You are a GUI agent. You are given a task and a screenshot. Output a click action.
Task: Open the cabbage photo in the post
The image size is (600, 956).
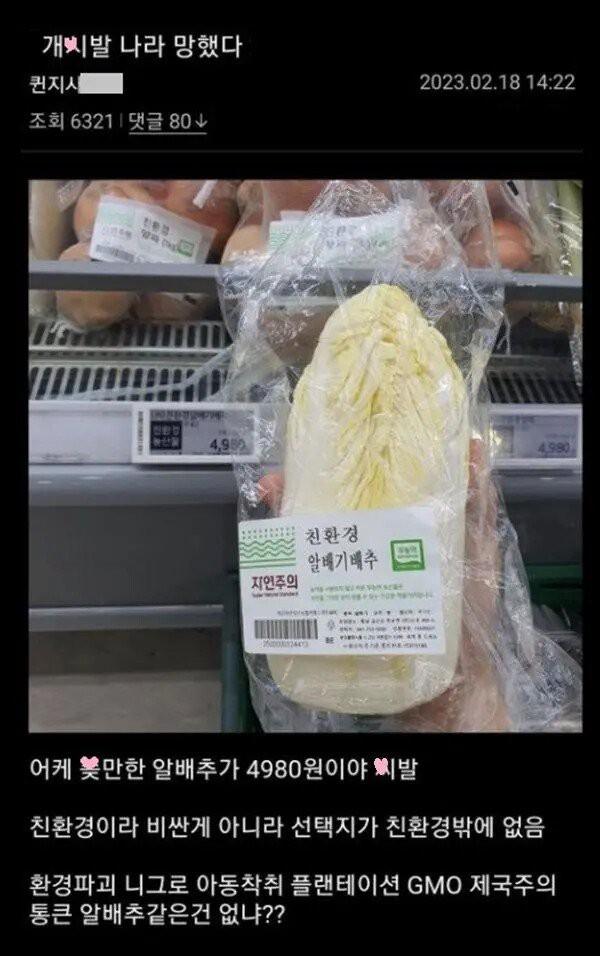(305, 455)
